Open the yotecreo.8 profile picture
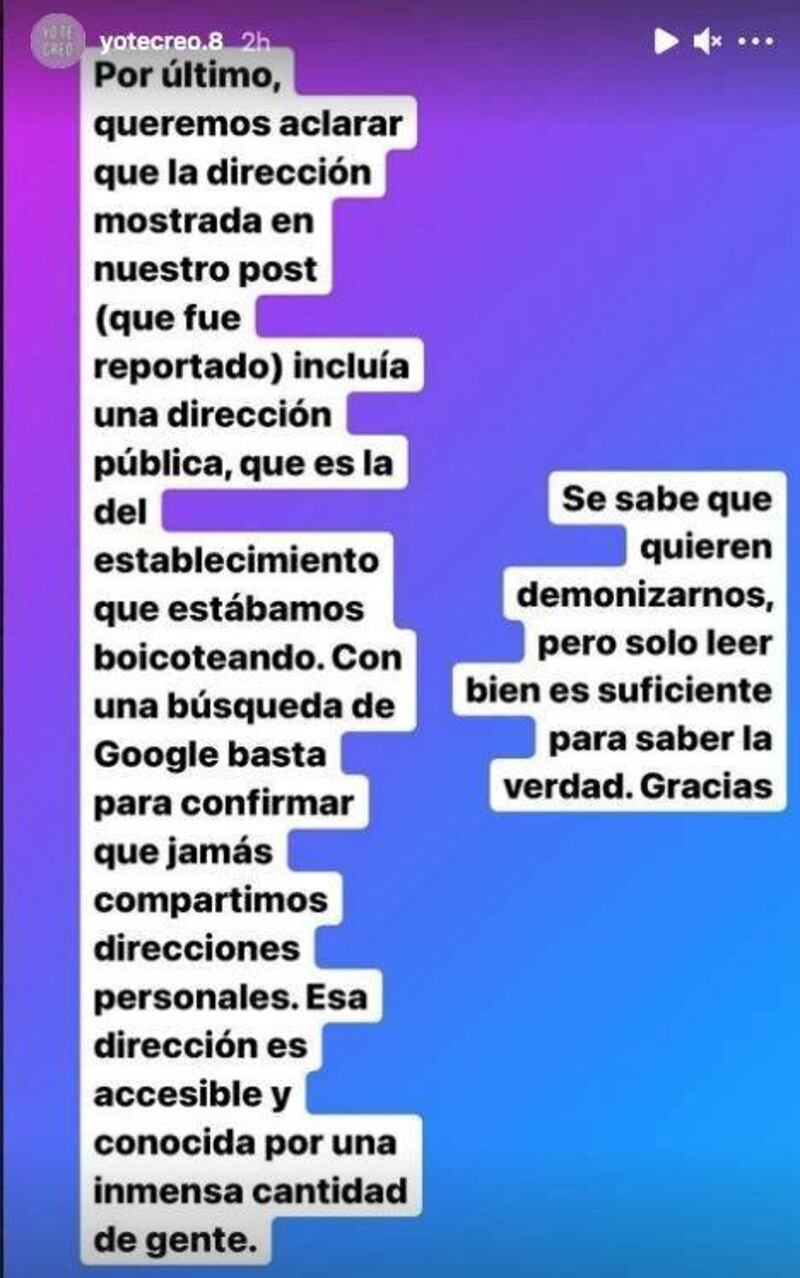Image resolution: width=800 pixels, height=1278 pixels. pos(57,42)
